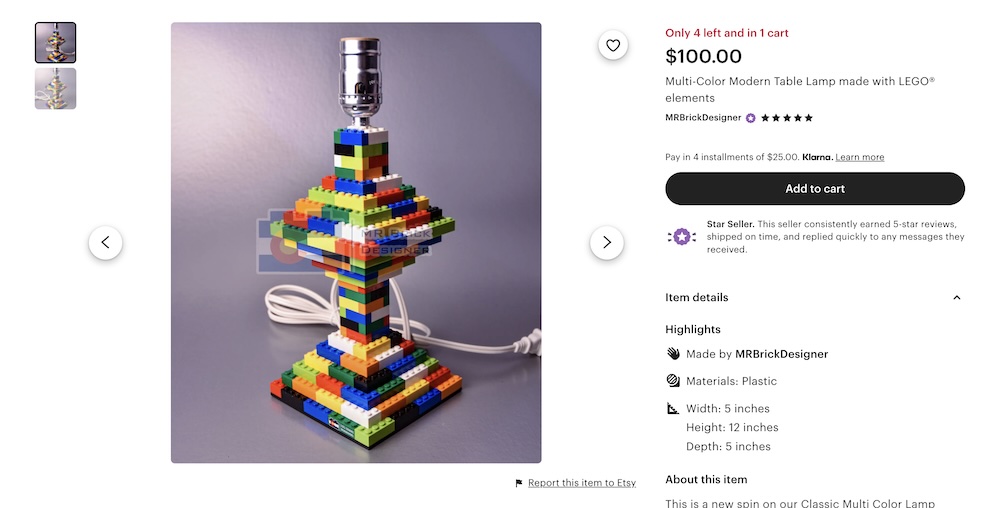Select the first lamp thumbnail
Image resolution: width=1000 pixels, height=508 pixels.
(x=56, y=43)
